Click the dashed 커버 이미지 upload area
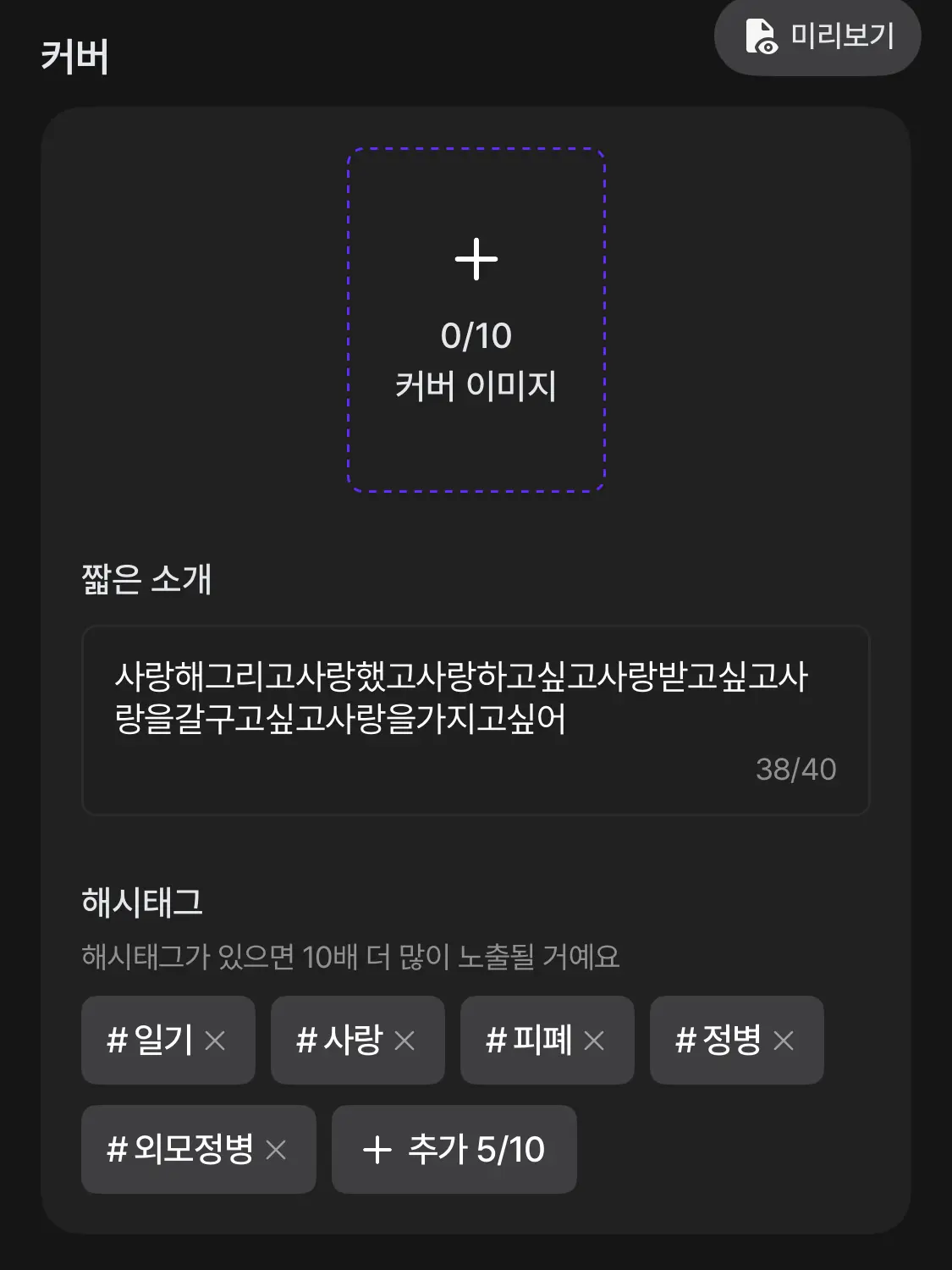The width and height of the screenshot is (952, 1270). [x=476, y=322]
